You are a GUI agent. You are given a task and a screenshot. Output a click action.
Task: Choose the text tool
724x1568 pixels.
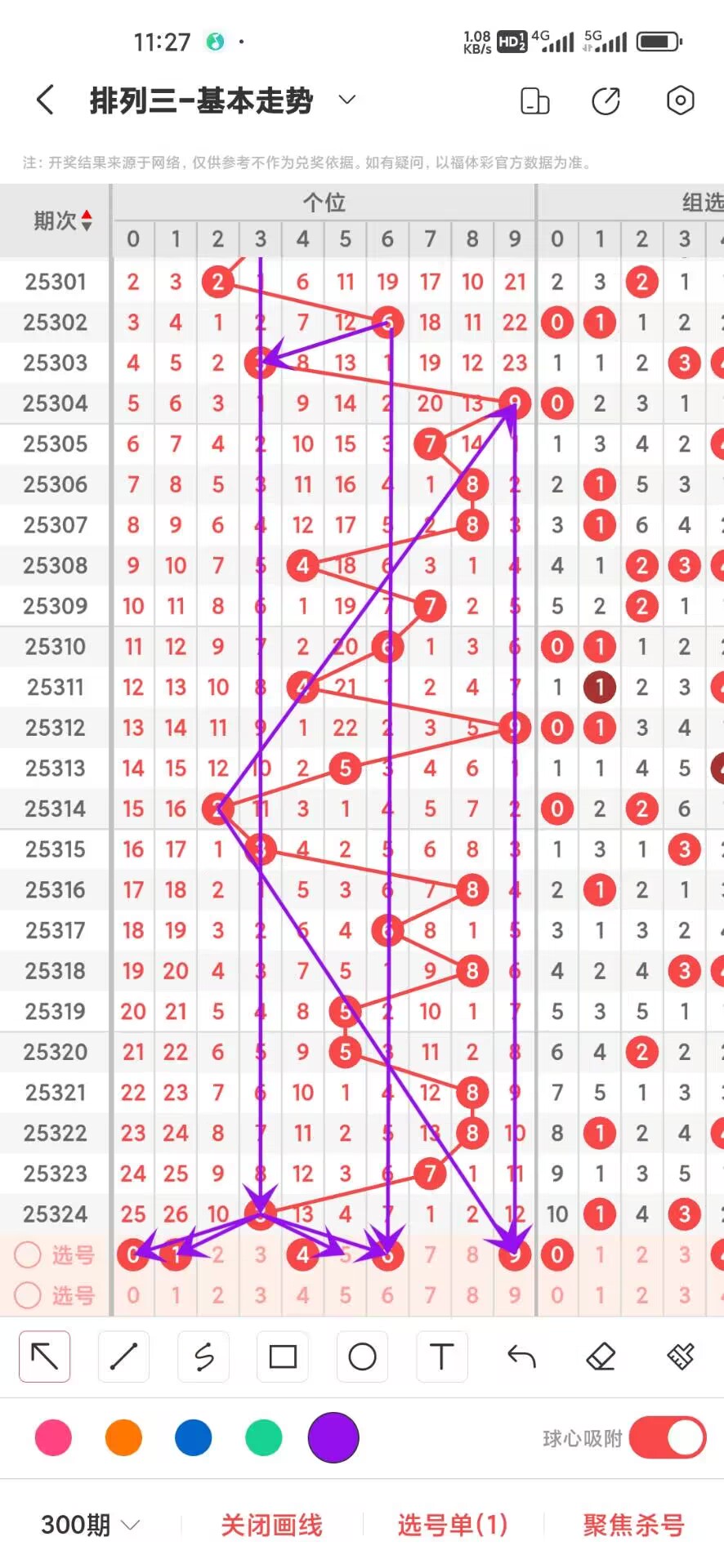click(x=441, y=1356)
